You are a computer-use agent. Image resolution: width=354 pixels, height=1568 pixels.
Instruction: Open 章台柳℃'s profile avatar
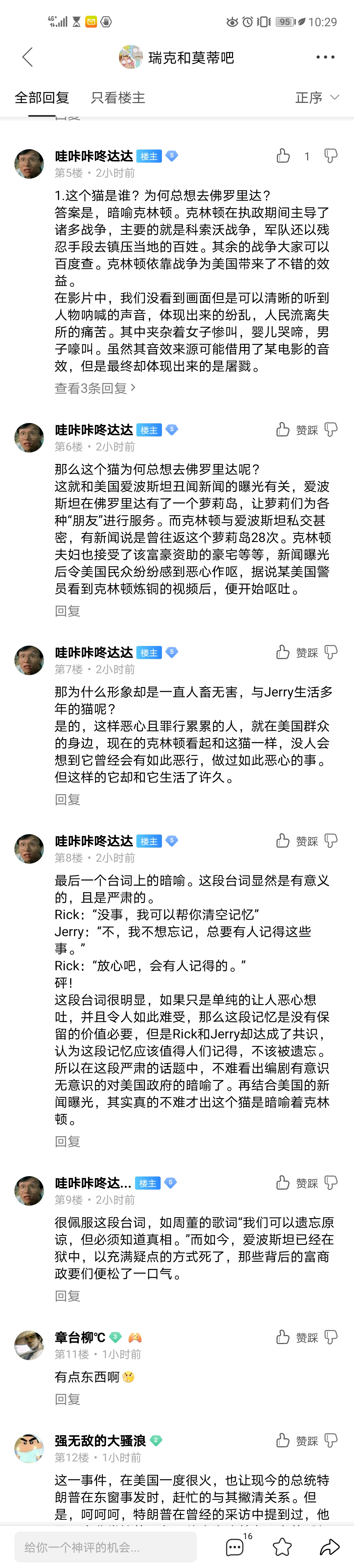tap(29, 1345)
